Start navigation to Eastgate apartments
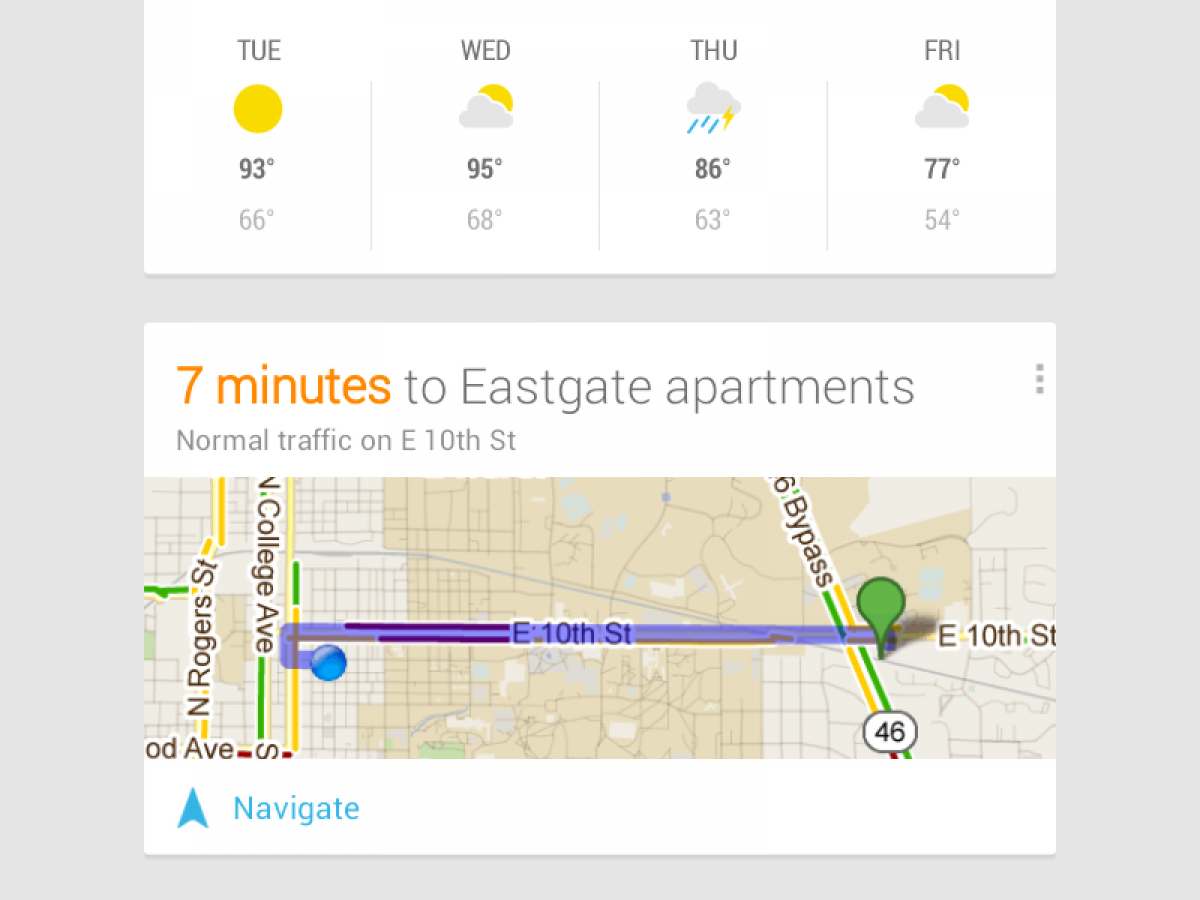This screenshot has height=900, width=1200. tap(295, 808)
